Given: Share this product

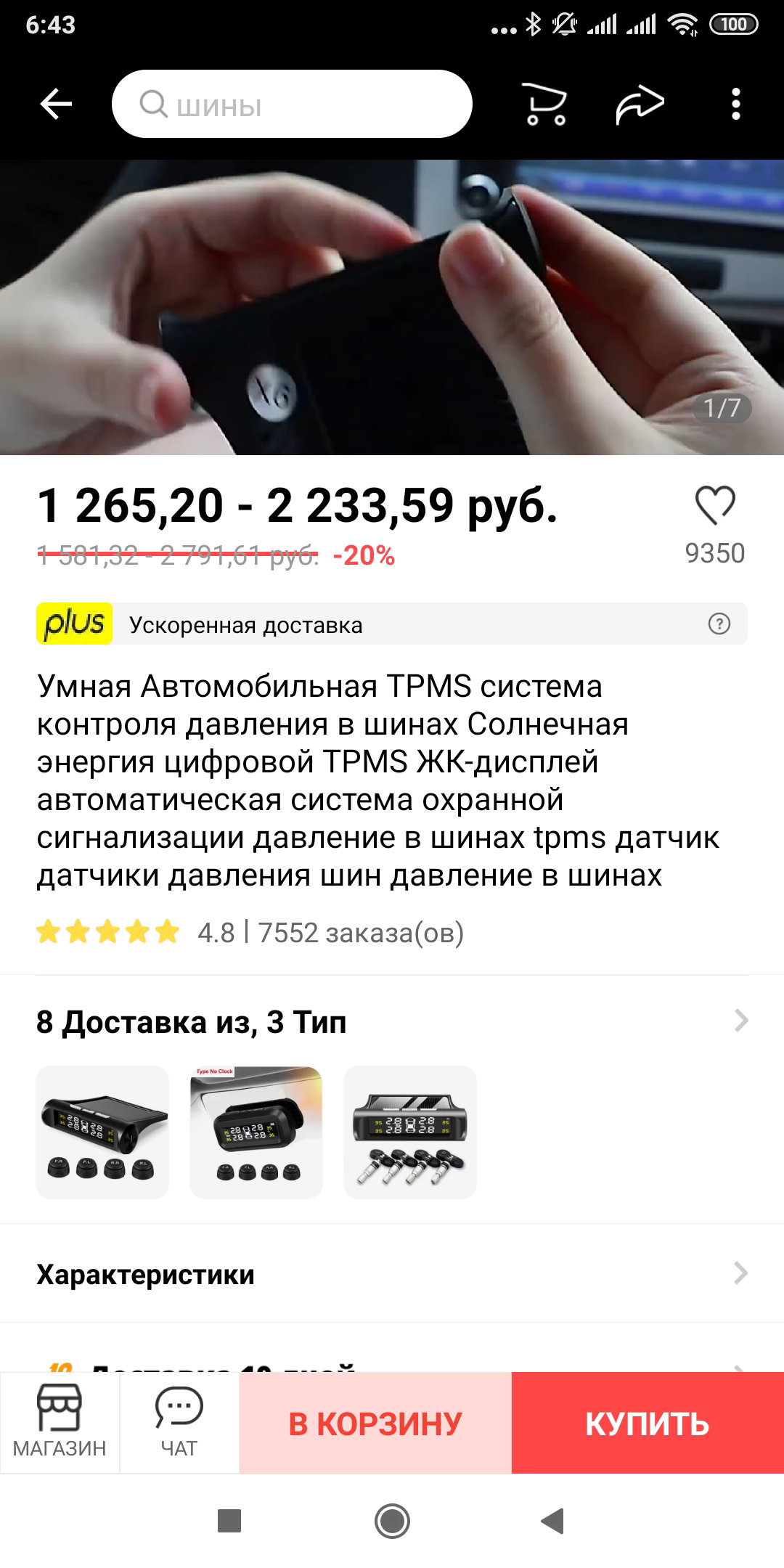Looking at the screenshot, I should coord(640,105).
